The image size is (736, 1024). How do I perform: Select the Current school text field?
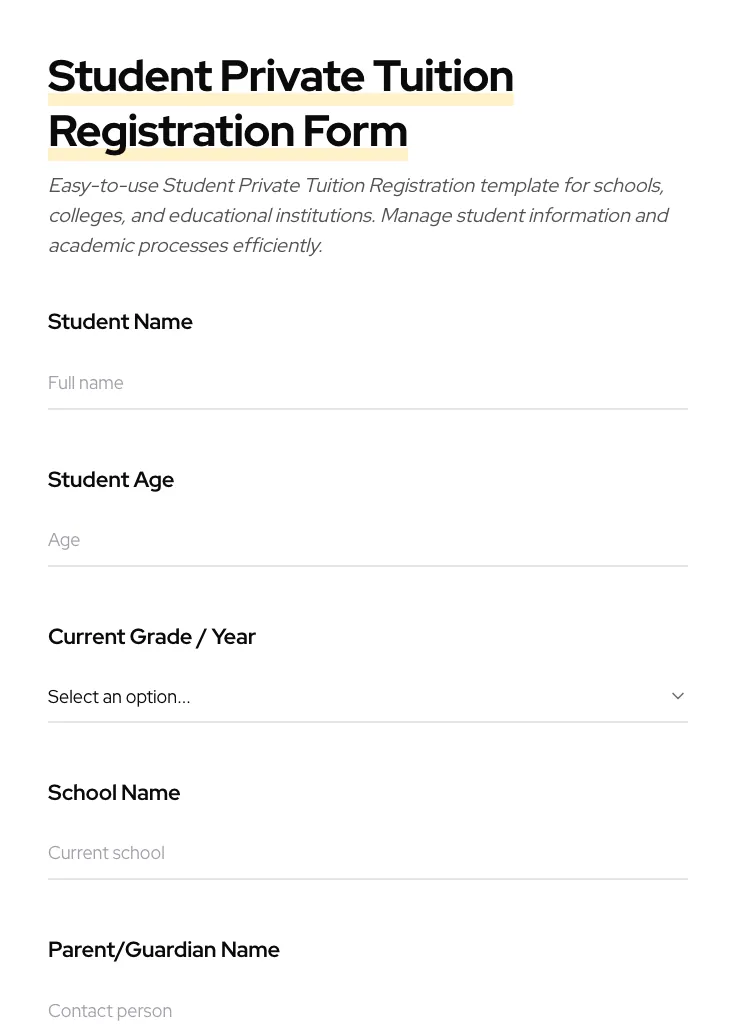pyautogui.click(x=368, y=853)
